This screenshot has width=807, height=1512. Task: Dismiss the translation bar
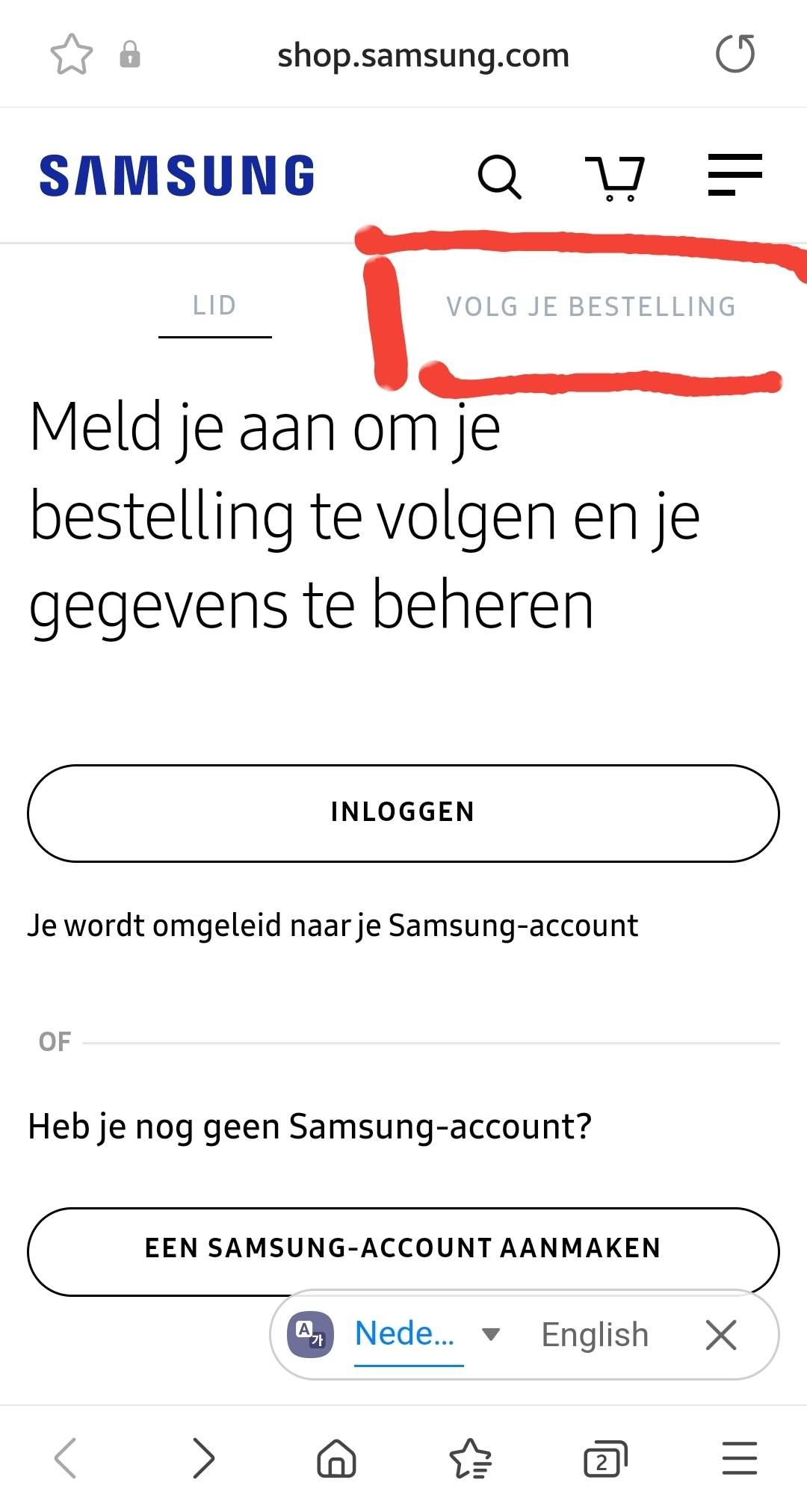point(721,1335)
